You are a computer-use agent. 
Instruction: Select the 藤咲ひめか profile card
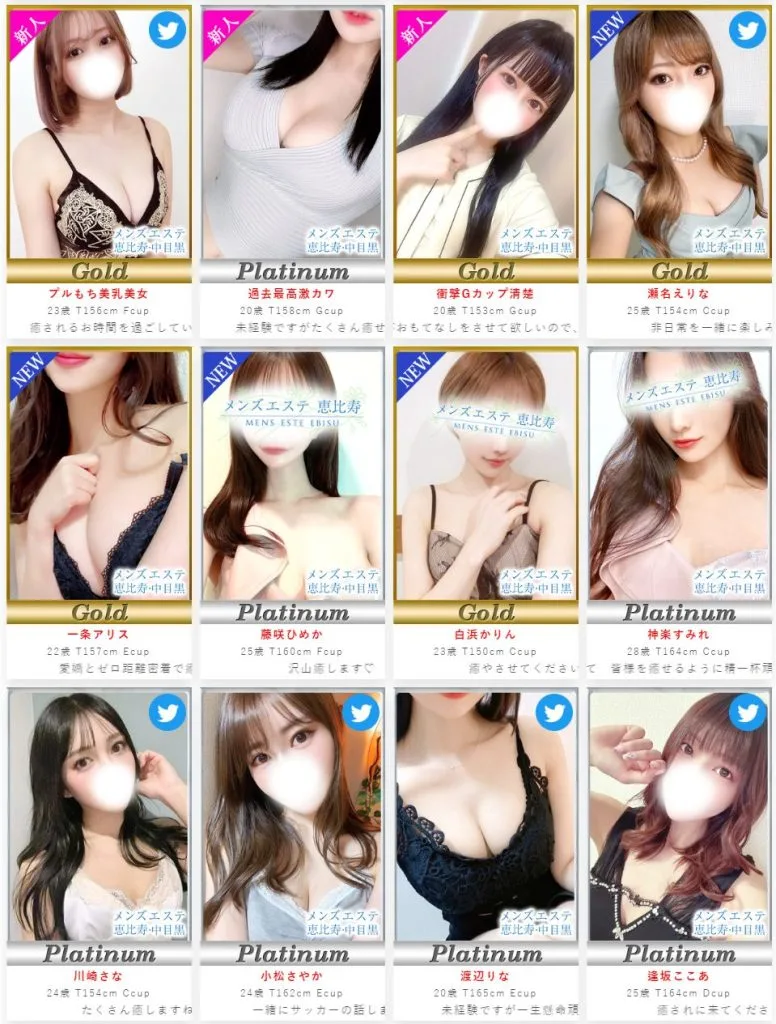292,480
